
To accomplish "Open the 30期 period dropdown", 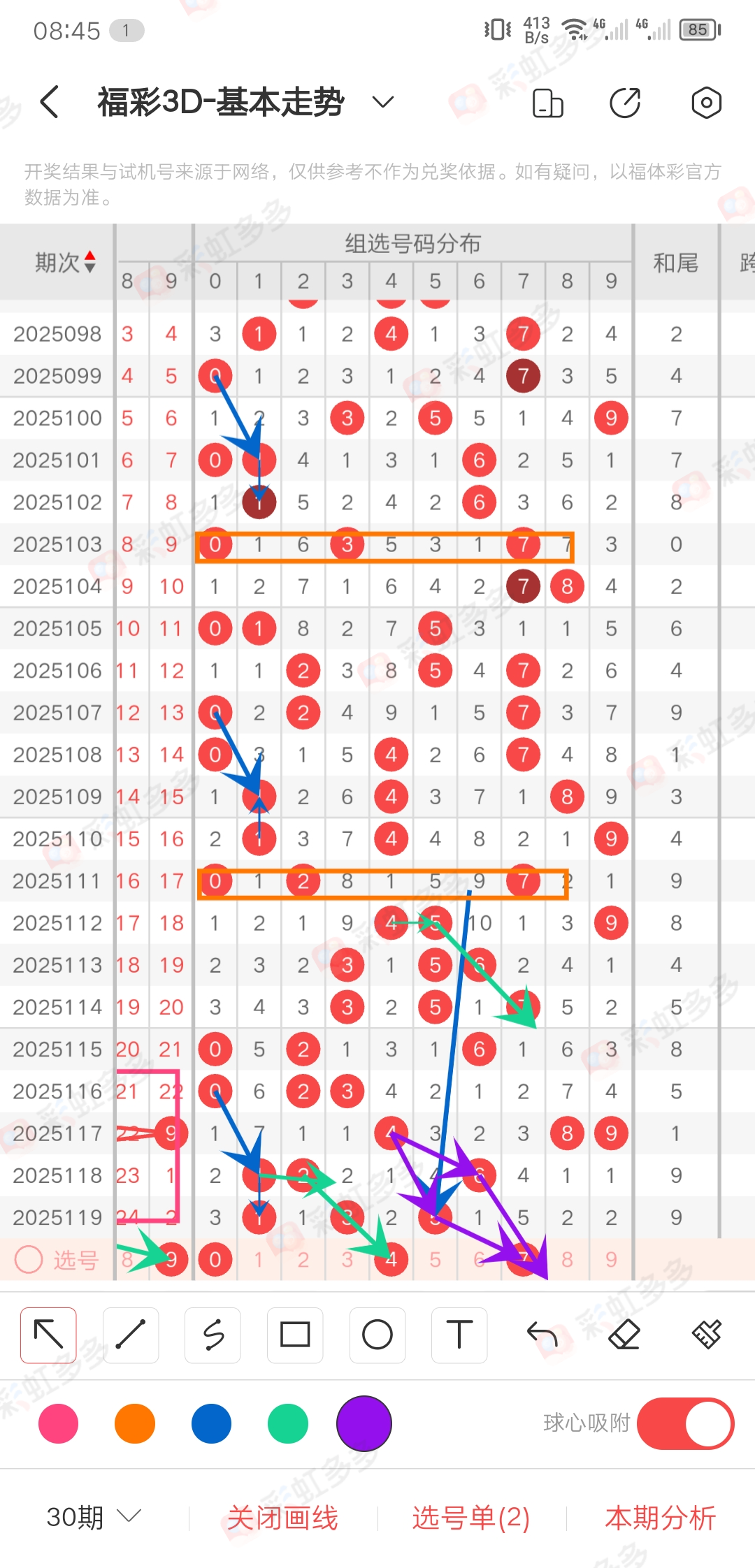I will tap(94, 1517).
